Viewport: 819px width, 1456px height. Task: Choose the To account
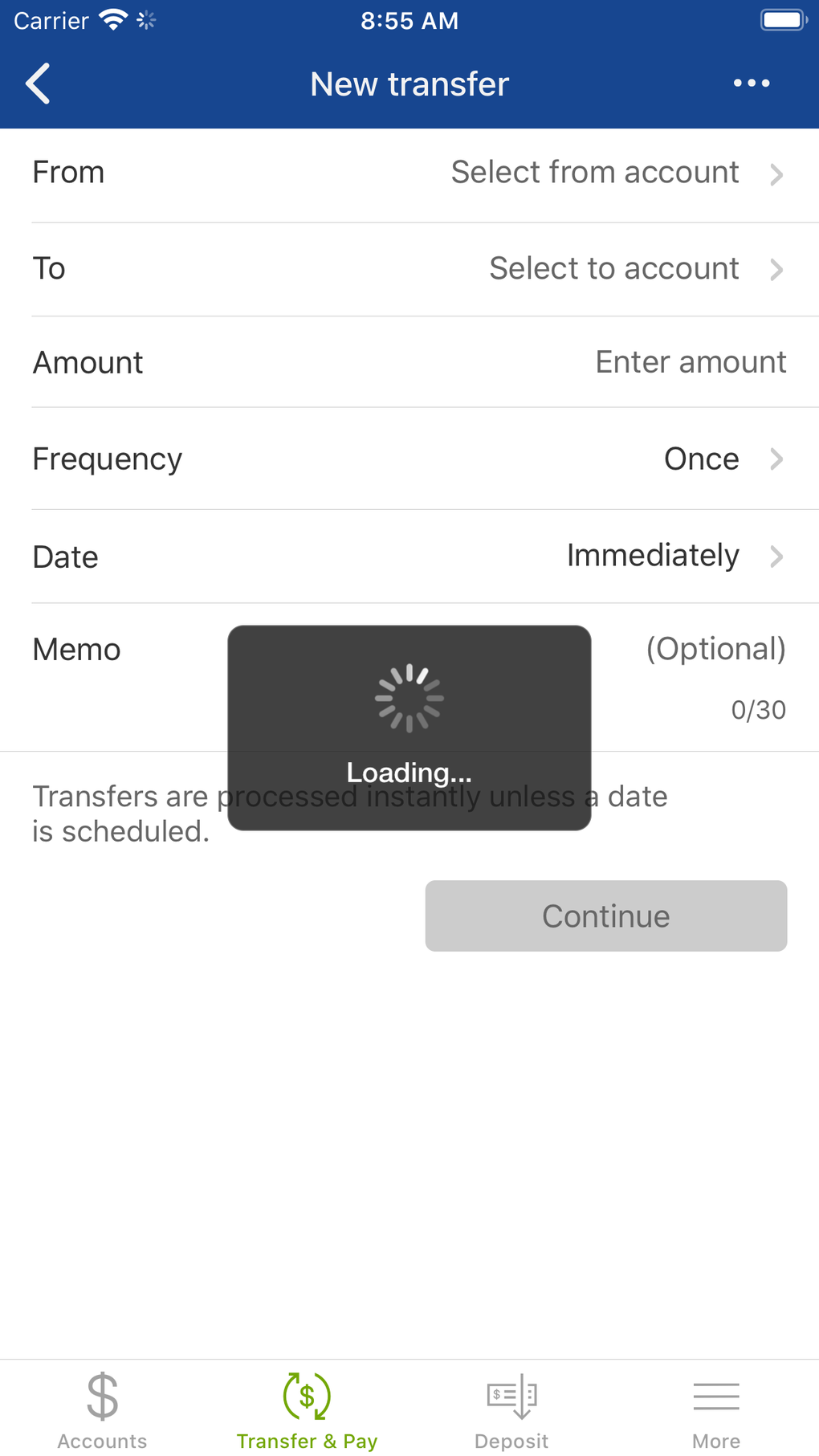click(x=409, y=269)
